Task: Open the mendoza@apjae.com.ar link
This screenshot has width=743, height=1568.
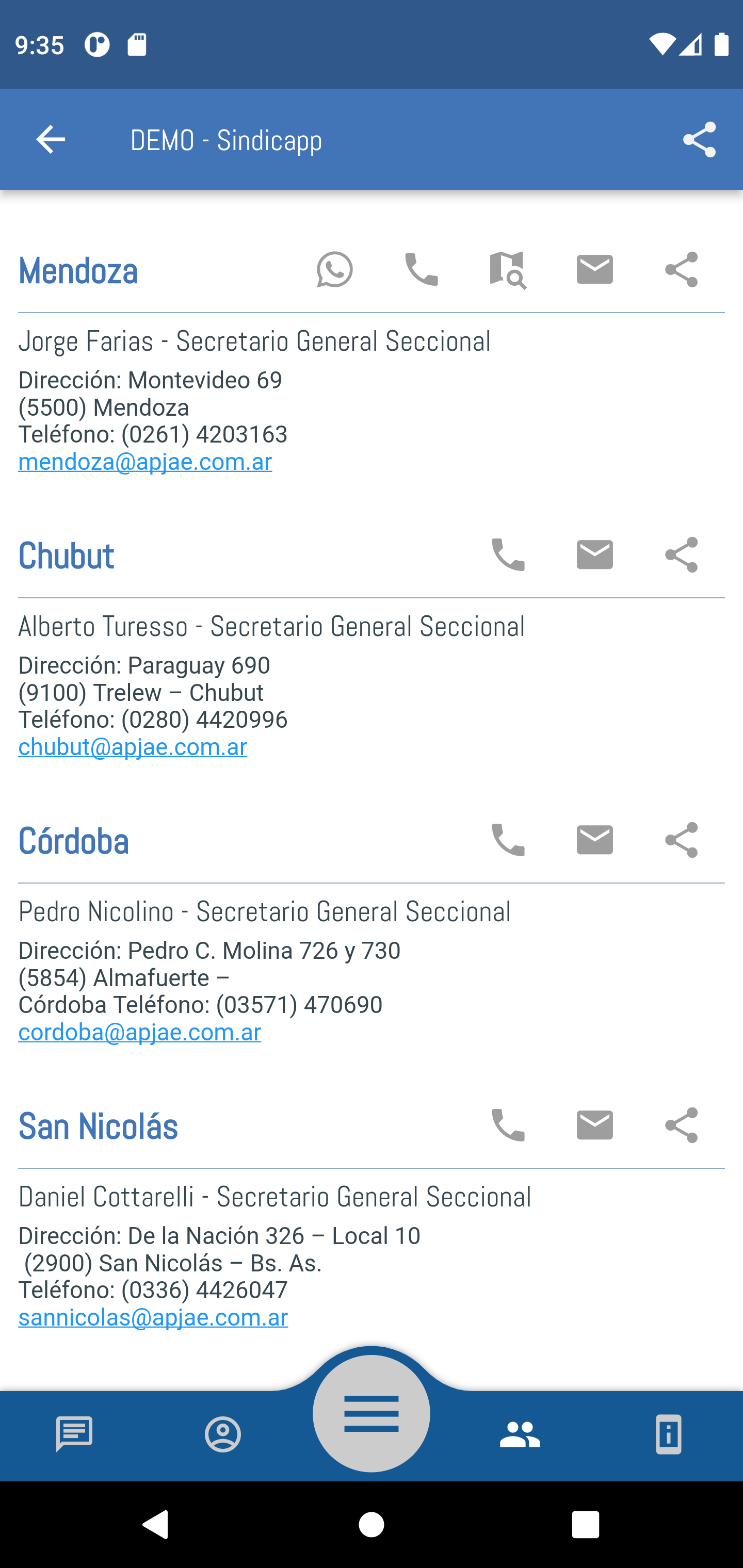Action: click(x=145, y=462)
